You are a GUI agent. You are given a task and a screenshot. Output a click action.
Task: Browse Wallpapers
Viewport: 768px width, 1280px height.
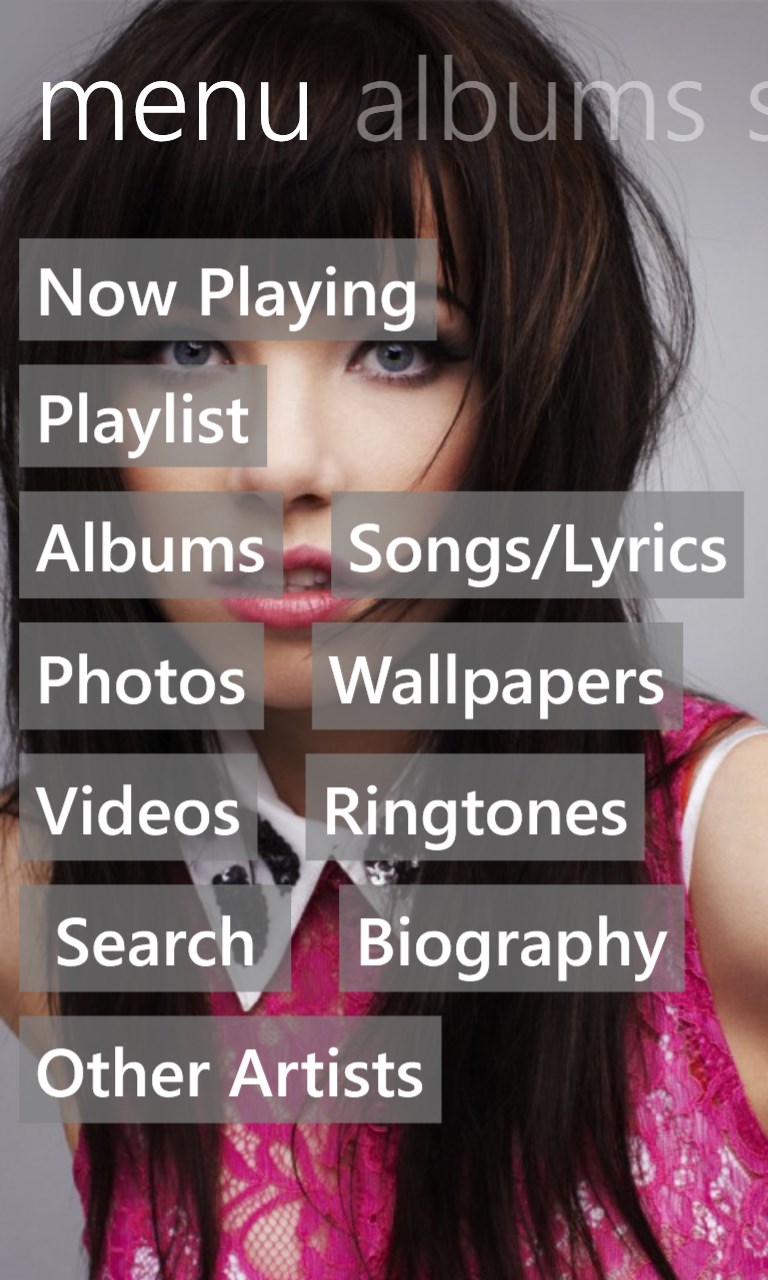(497, 677)
